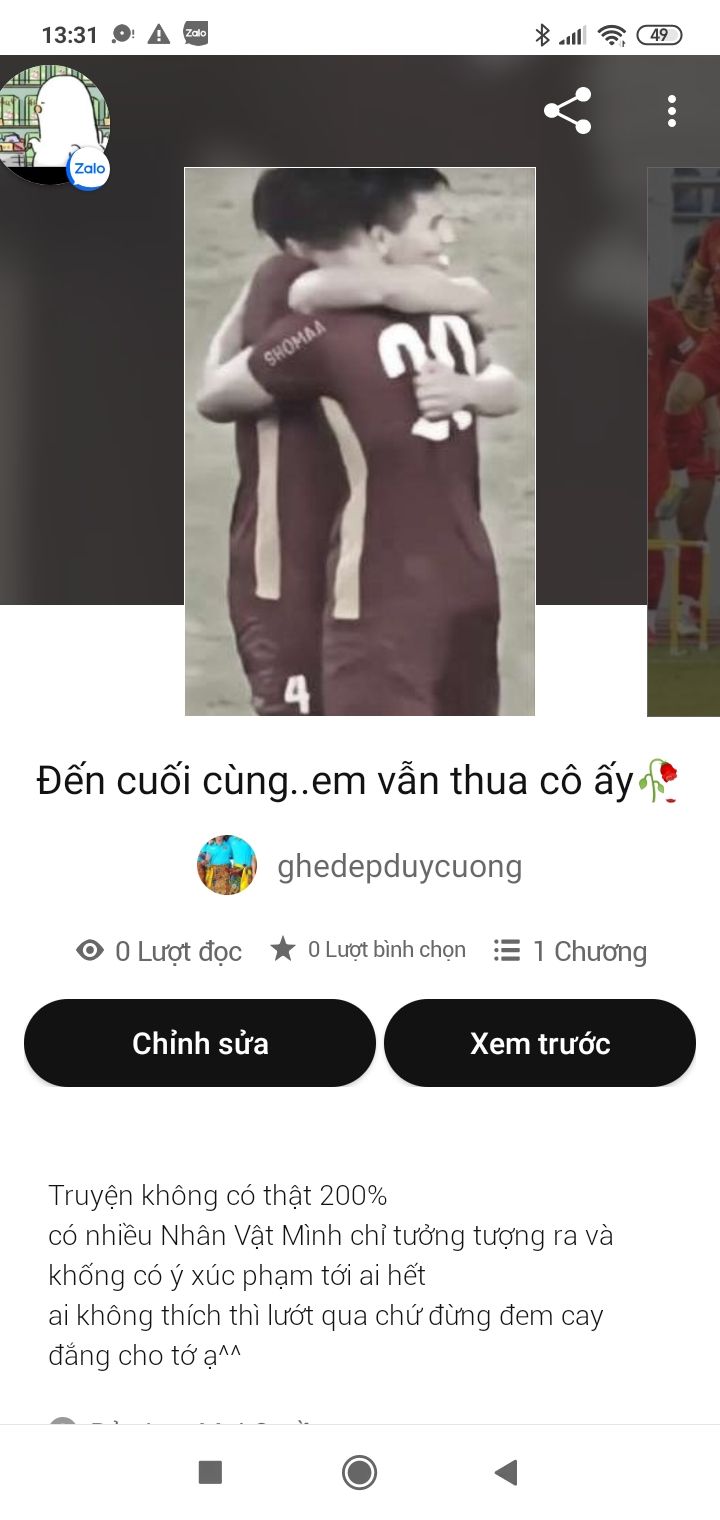Open the story cover image
This screenshot has width=720, height=1520.
(360, 441)
